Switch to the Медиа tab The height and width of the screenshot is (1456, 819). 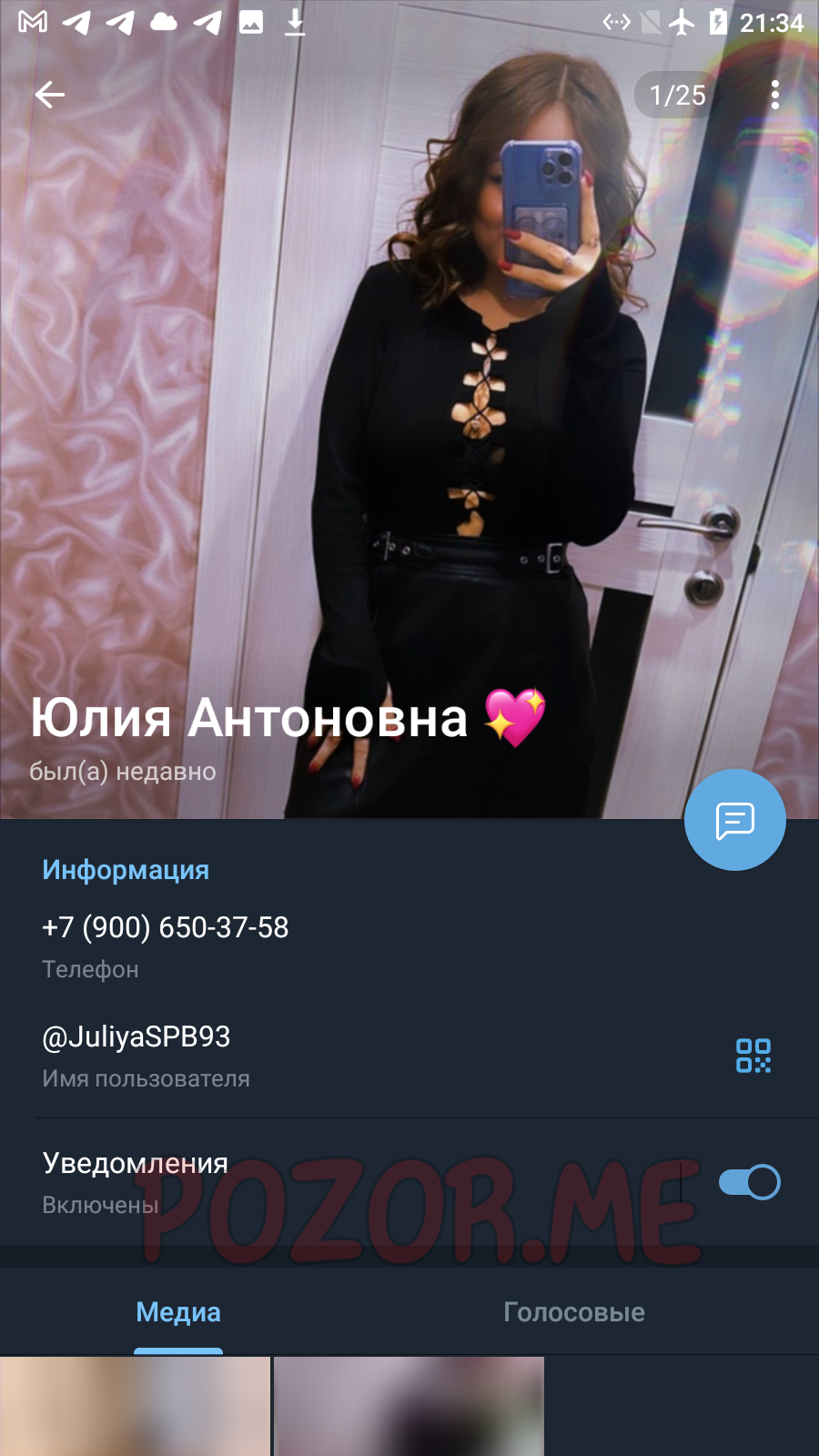[178, 1311]
